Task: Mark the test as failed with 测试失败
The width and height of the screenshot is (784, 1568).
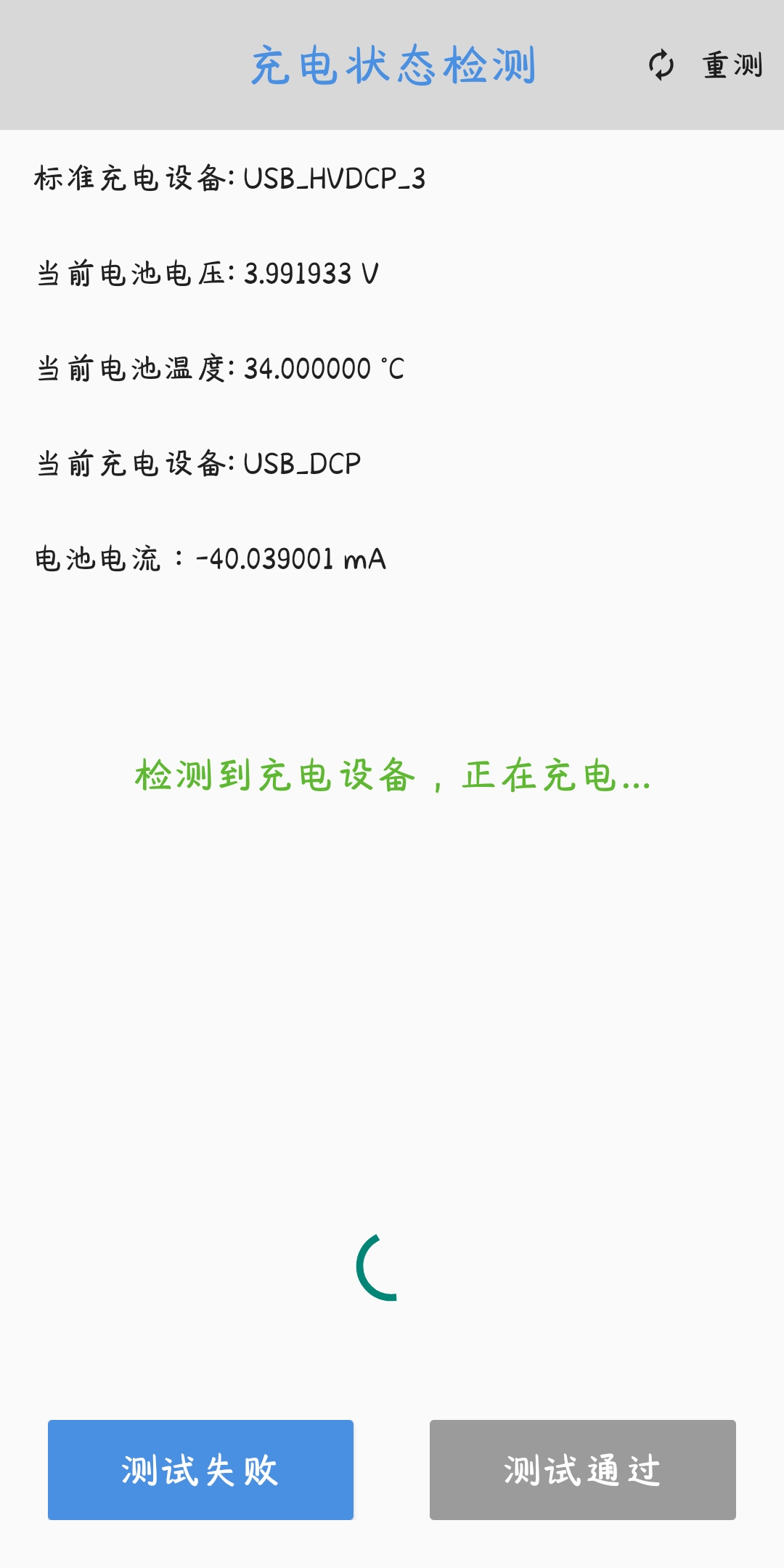Action: tap(200, 1470)
